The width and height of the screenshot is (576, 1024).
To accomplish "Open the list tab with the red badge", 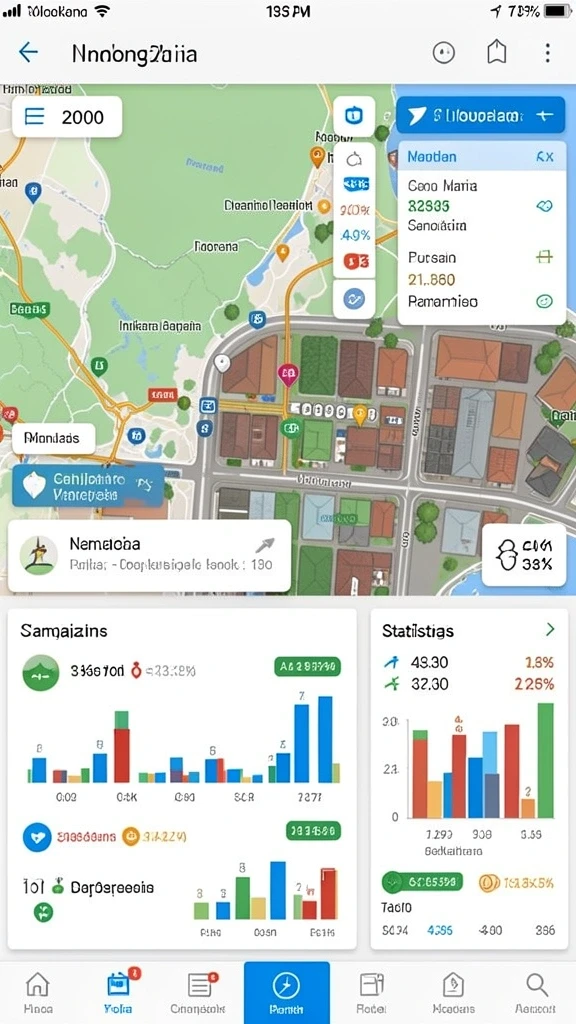I will pyautogui.click(x=198, y=991).
